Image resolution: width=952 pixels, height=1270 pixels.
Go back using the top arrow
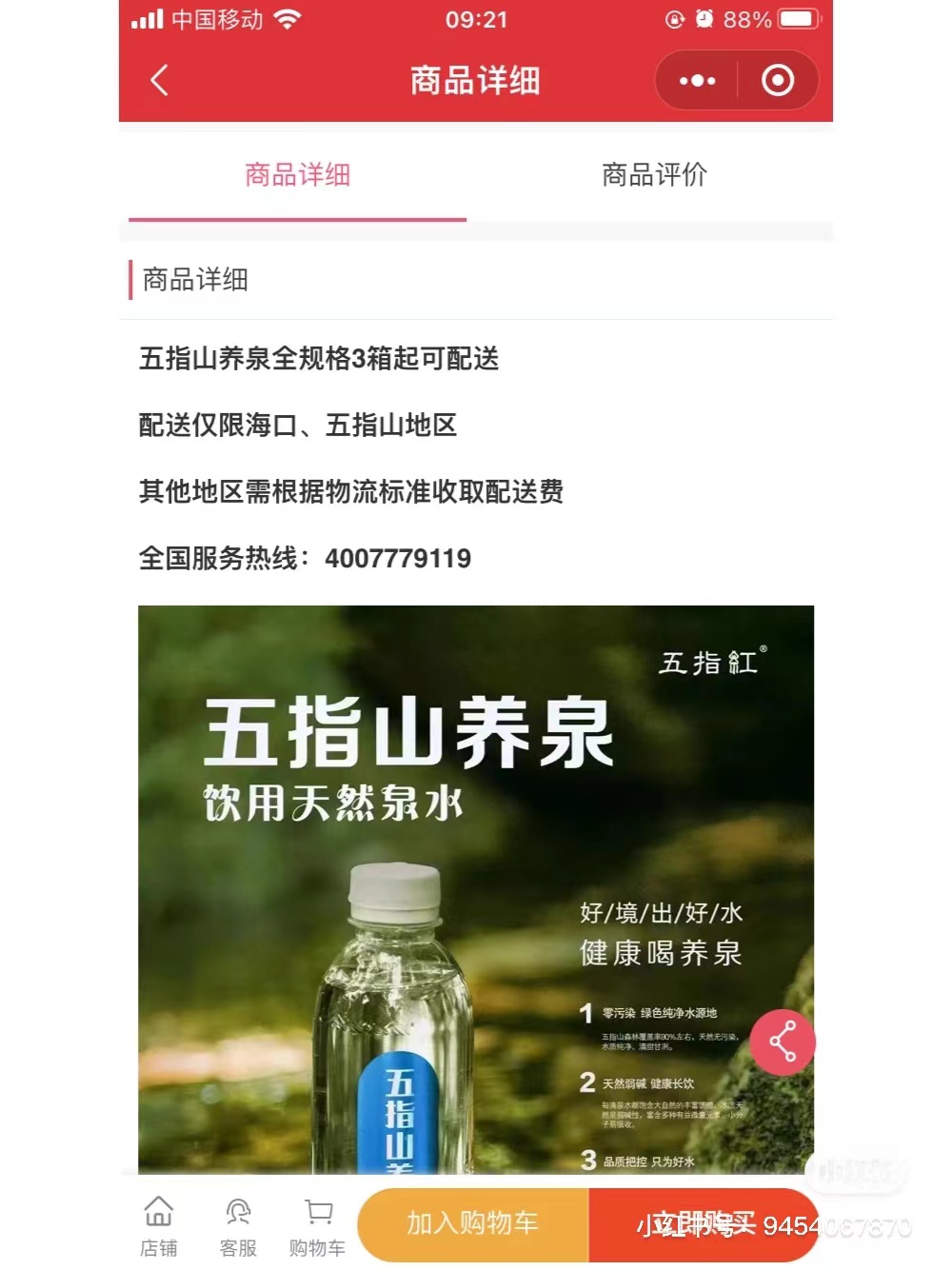click(160, 81)
